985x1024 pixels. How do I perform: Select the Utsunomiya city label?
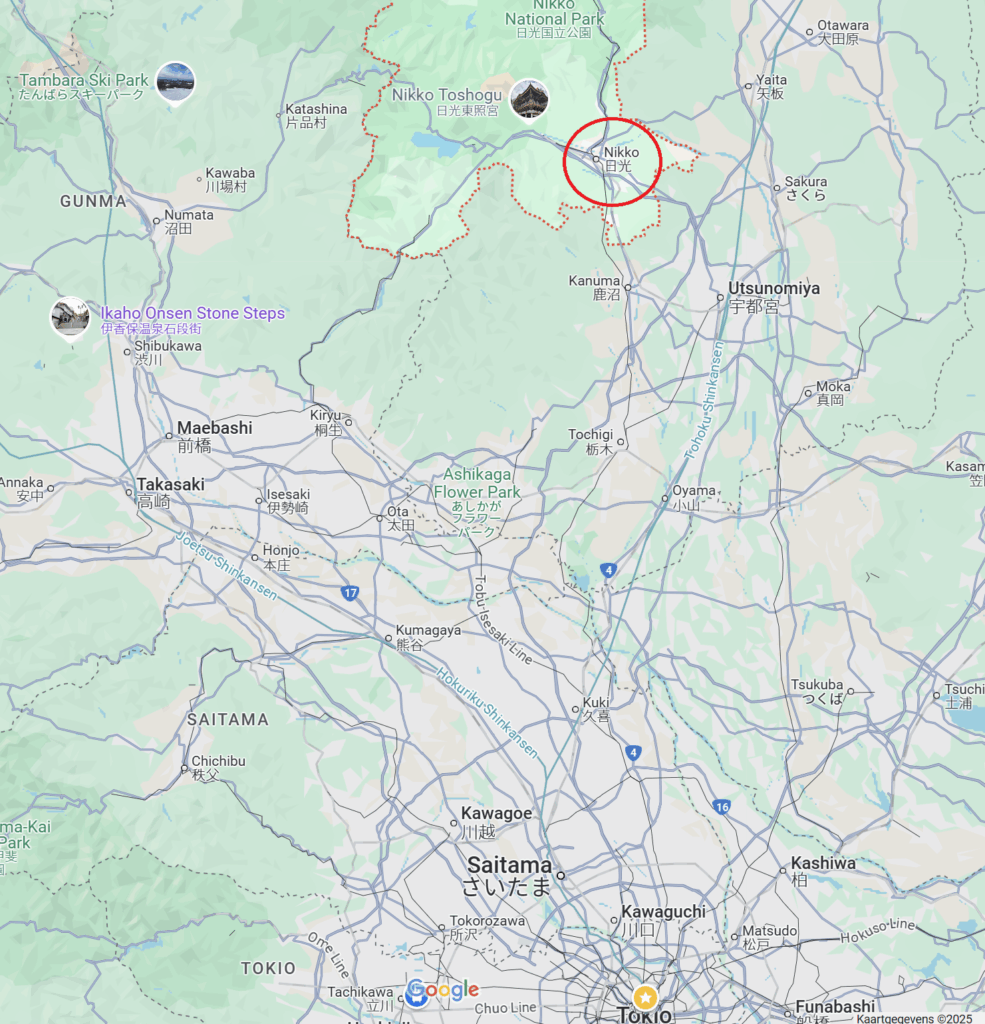click(x=768, y=289)
